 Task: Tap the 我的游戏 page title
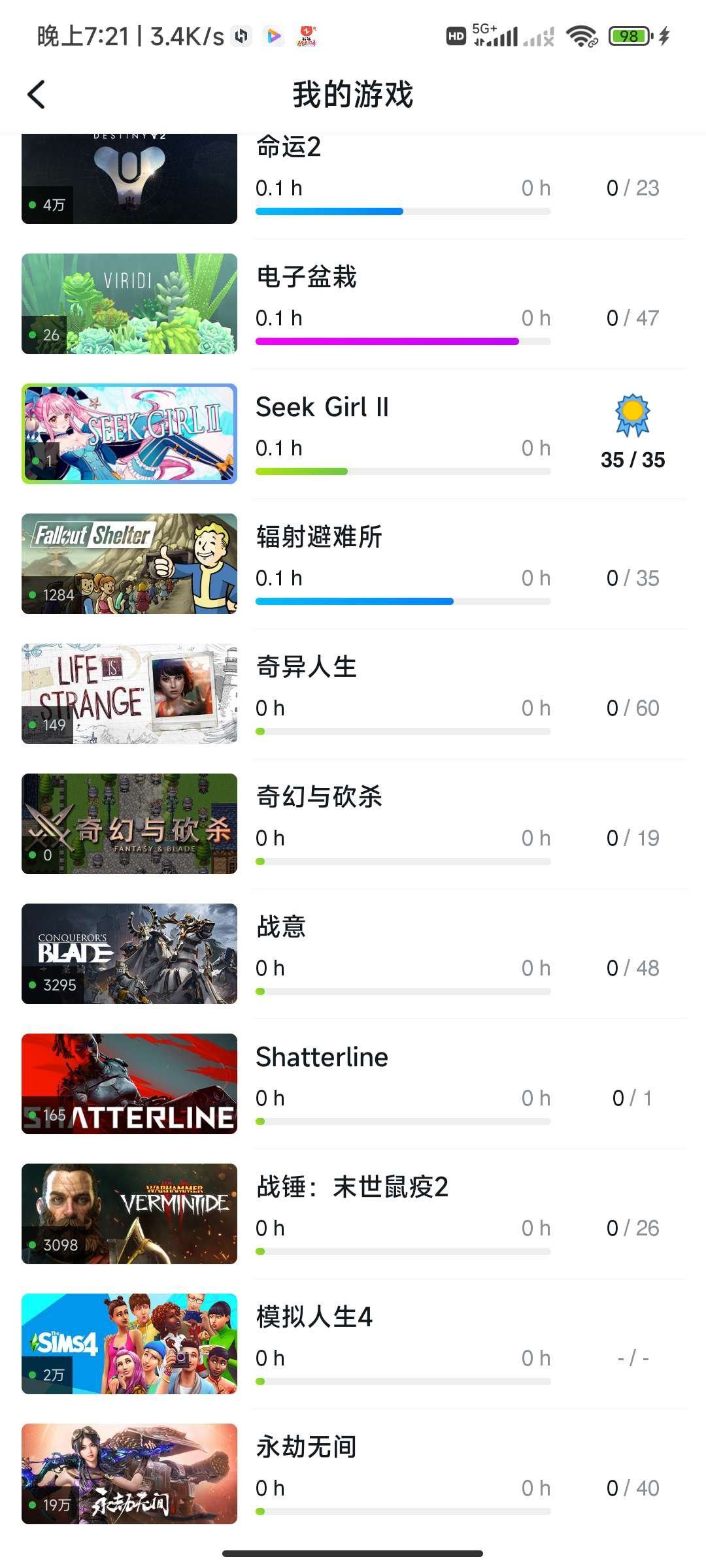tap(353, 93)
